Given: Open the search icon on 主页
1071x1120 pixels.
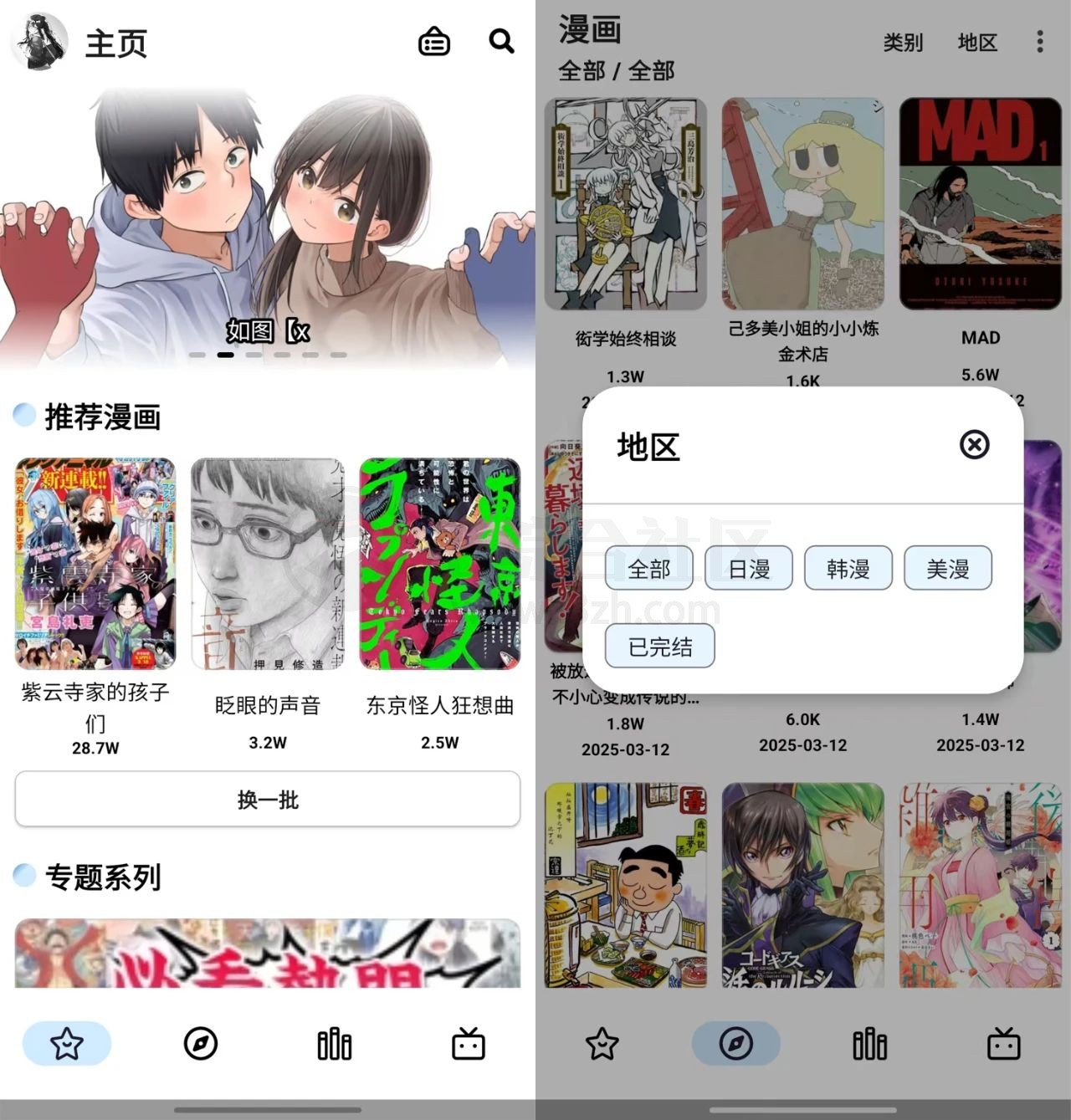Looking at the screenshot, I should point(501,41).
